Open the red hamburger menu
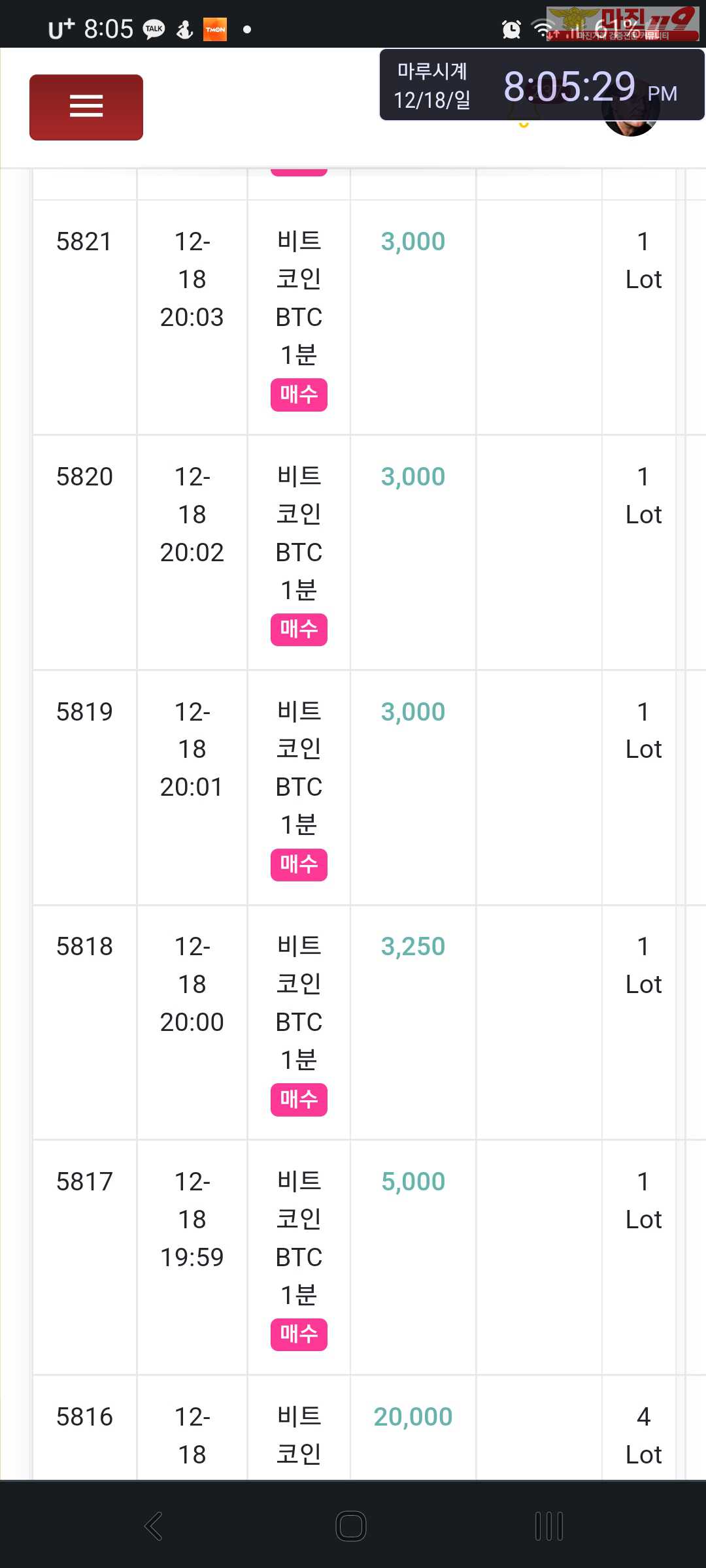The width and height of the screenshot is (706, 1568). point(86,107)
